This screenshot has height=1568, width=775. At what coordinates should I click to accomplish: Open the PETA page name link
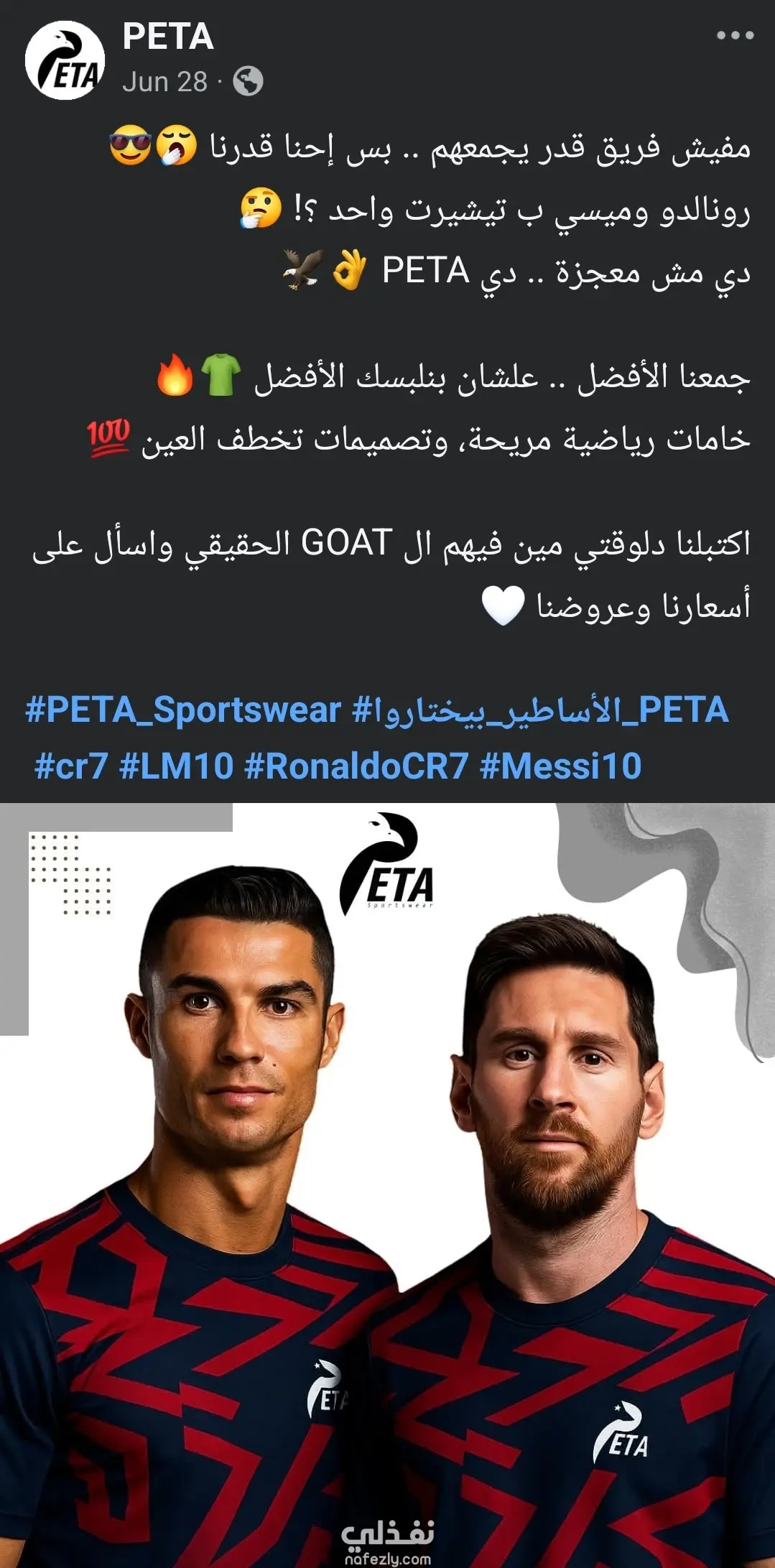pyautogui.click(x=168, y=37)
